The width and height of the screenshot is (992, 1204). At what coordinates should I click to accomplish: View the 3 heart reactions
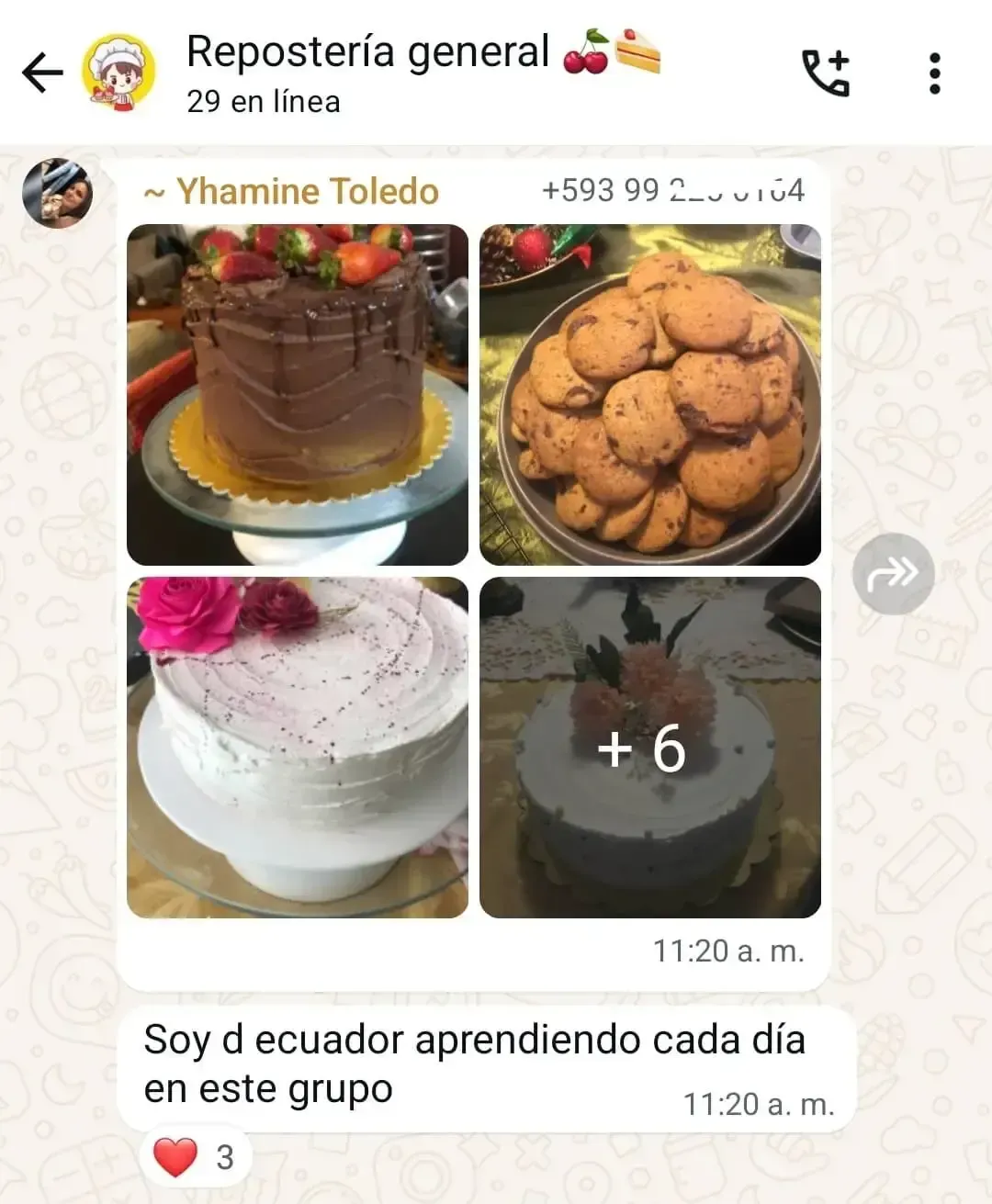tap(196, 1157)
